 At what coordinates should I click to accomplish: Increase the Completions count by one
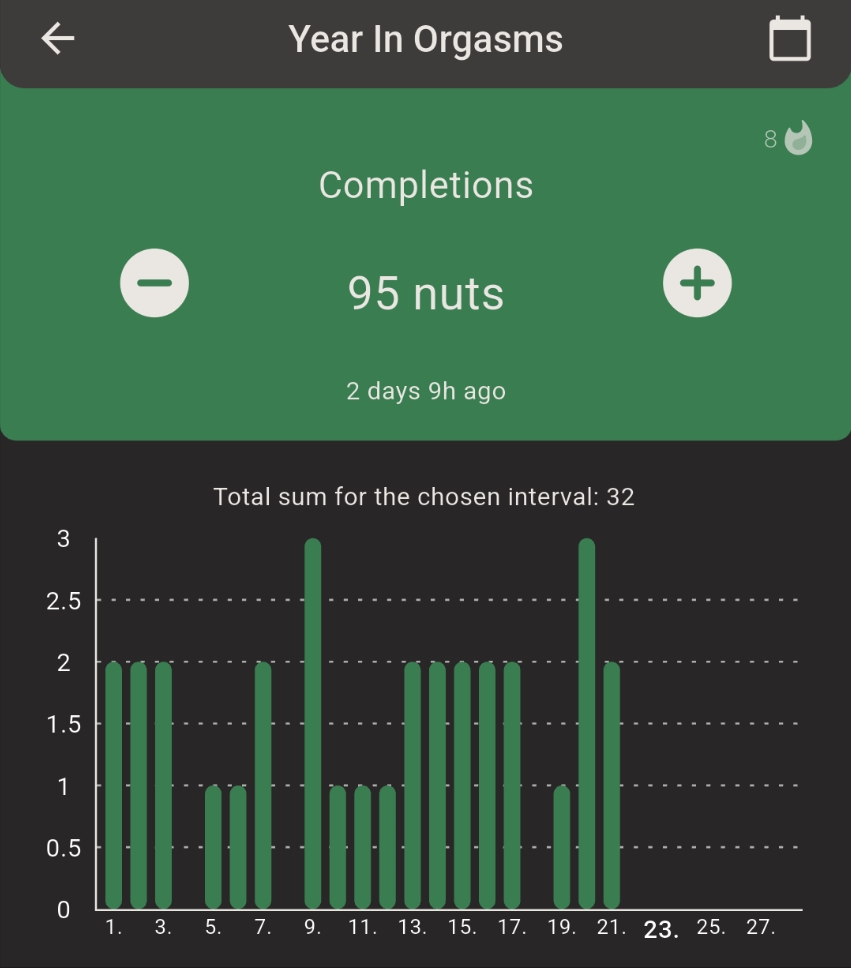click(x=697, y=283)
